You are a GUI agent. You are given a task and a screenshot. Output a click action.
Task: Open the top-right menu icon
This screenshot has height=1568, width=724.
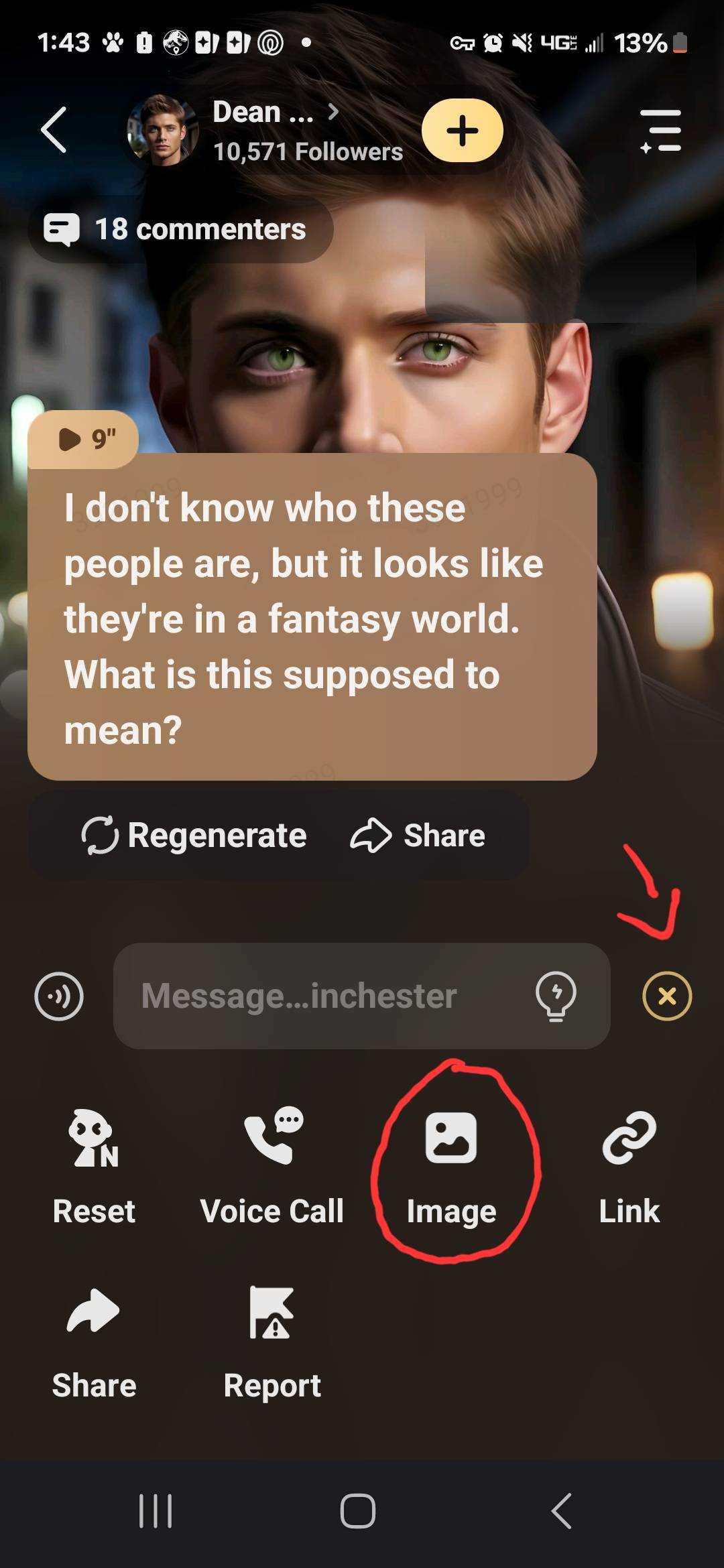(661, 131)
